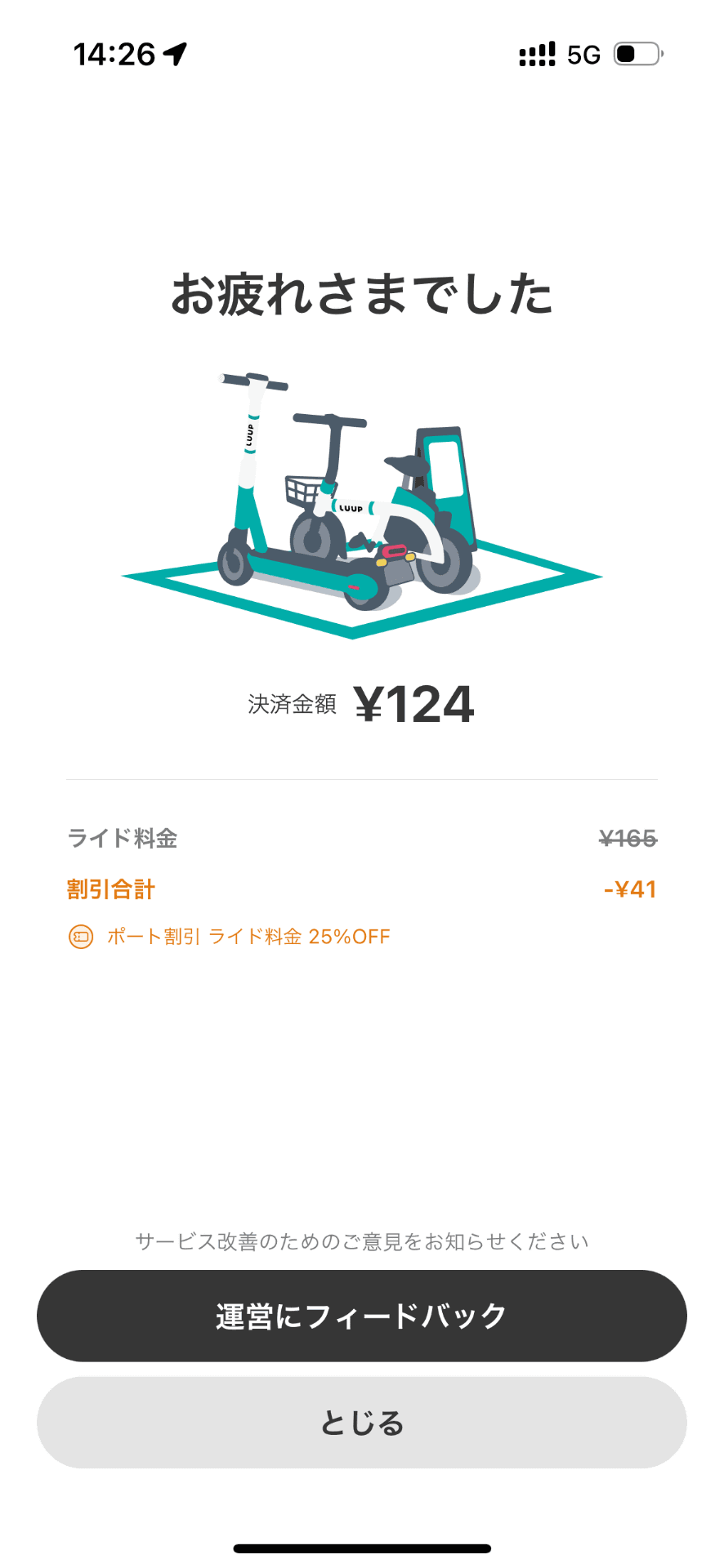This screenshot has height=1568, width=724.
Task: Expand the crossed-out ¥165 original fare
Action: tap(627, 838)
